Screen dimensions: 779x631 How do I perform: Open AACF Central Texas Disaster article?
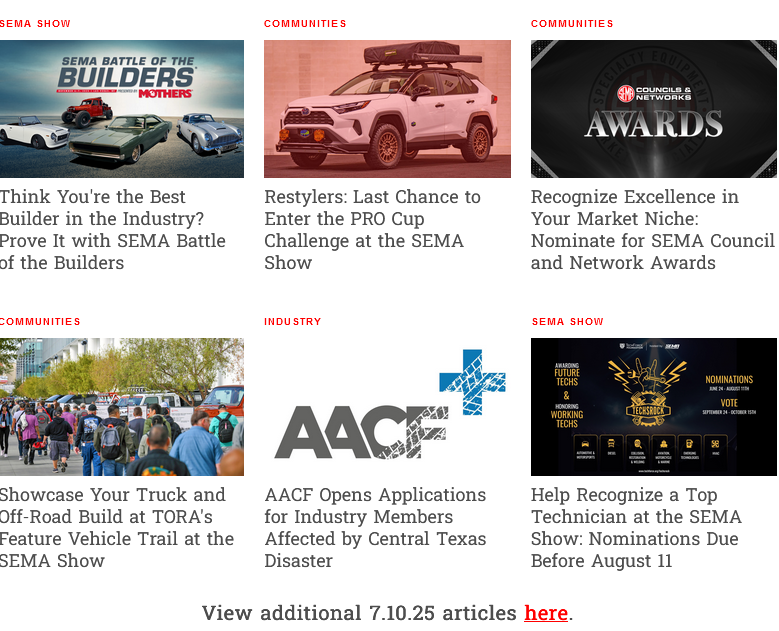point(375,528)
